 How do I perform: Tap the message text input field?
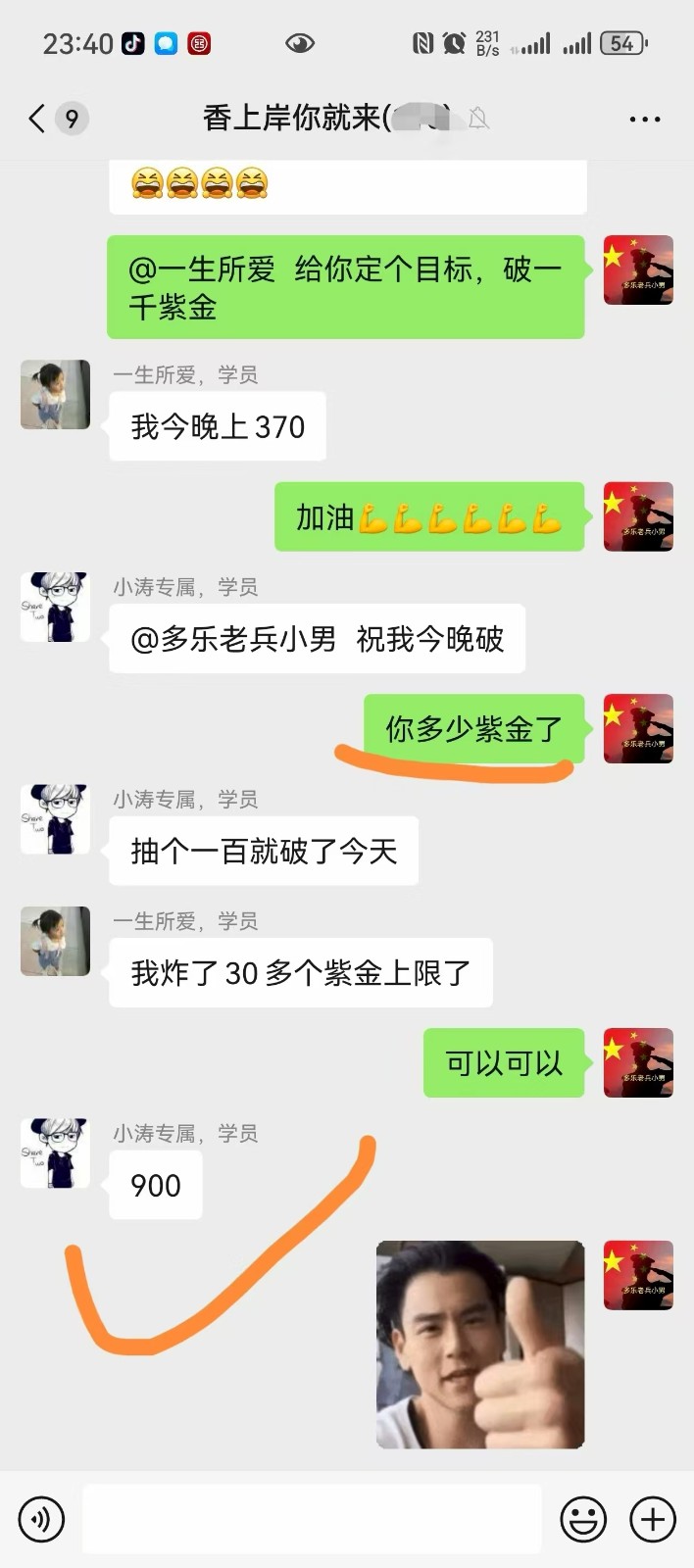tap(312, 1519)
